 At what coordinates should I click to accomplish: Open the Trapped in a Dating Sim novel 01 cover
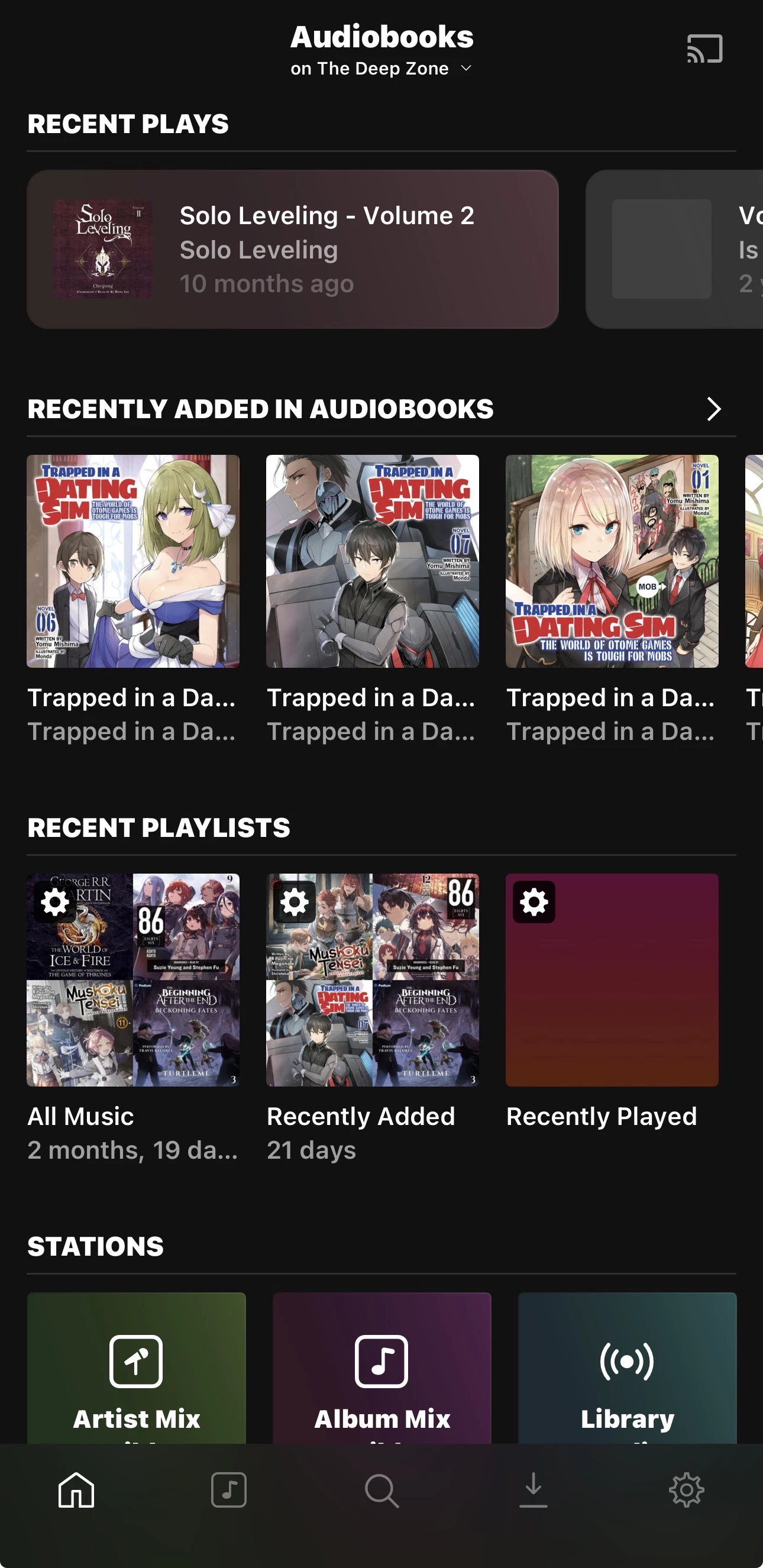(x=612, y=561)
